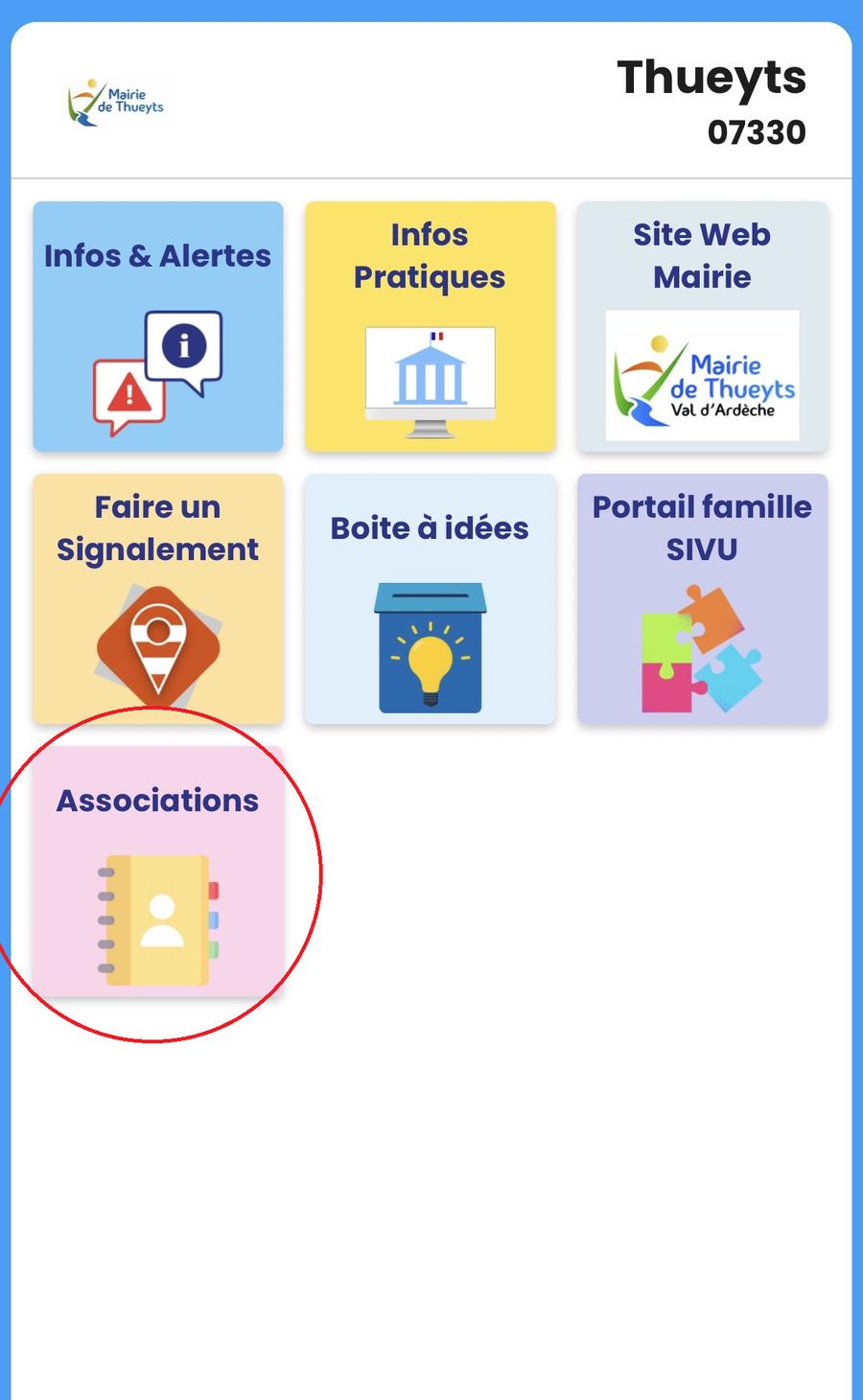
Task: Open the Boite à idées tile
Action: [x=430, y=598]
